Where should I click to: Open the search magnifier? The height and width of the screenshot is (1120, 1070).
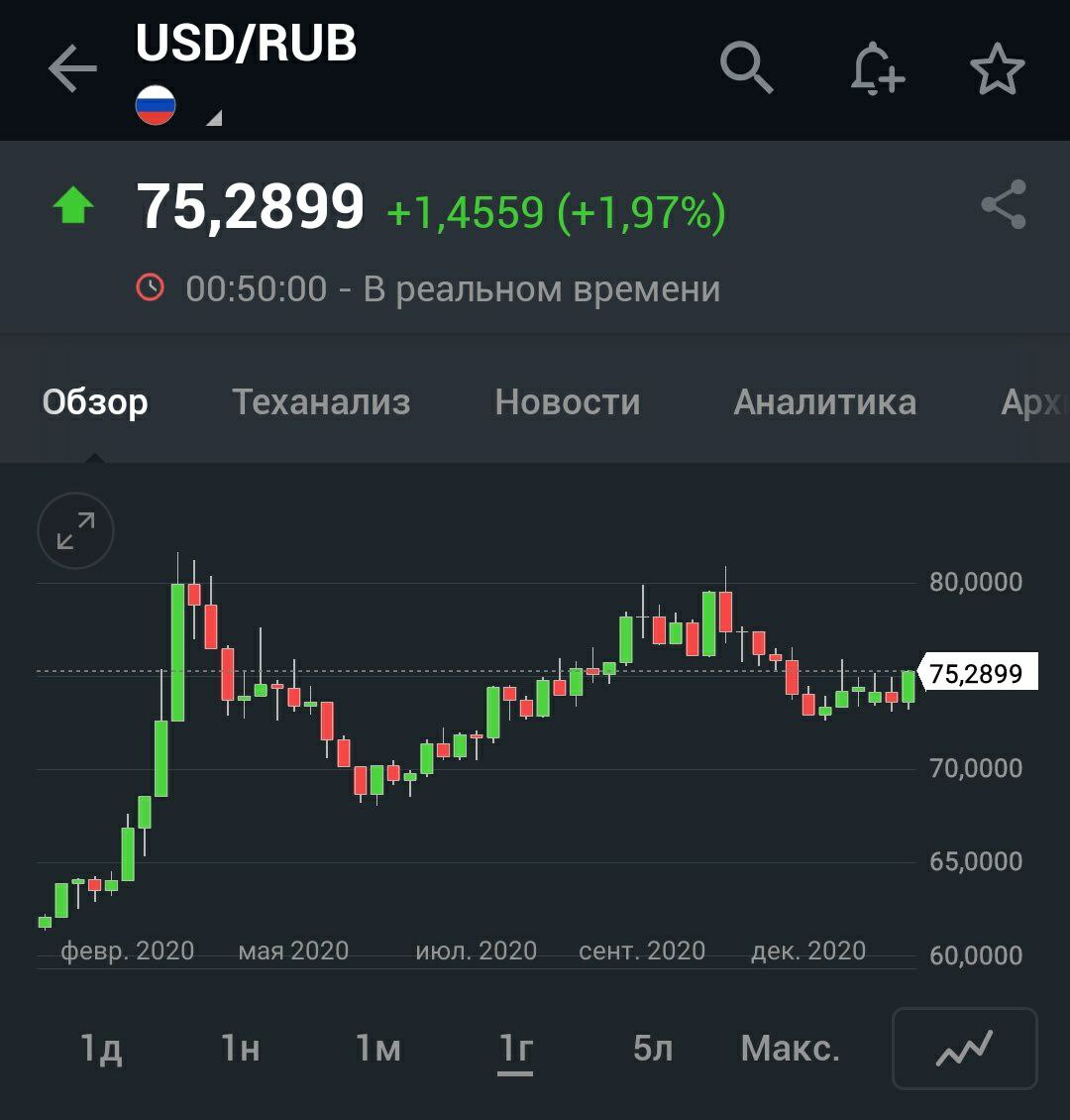tap(746, 68)
